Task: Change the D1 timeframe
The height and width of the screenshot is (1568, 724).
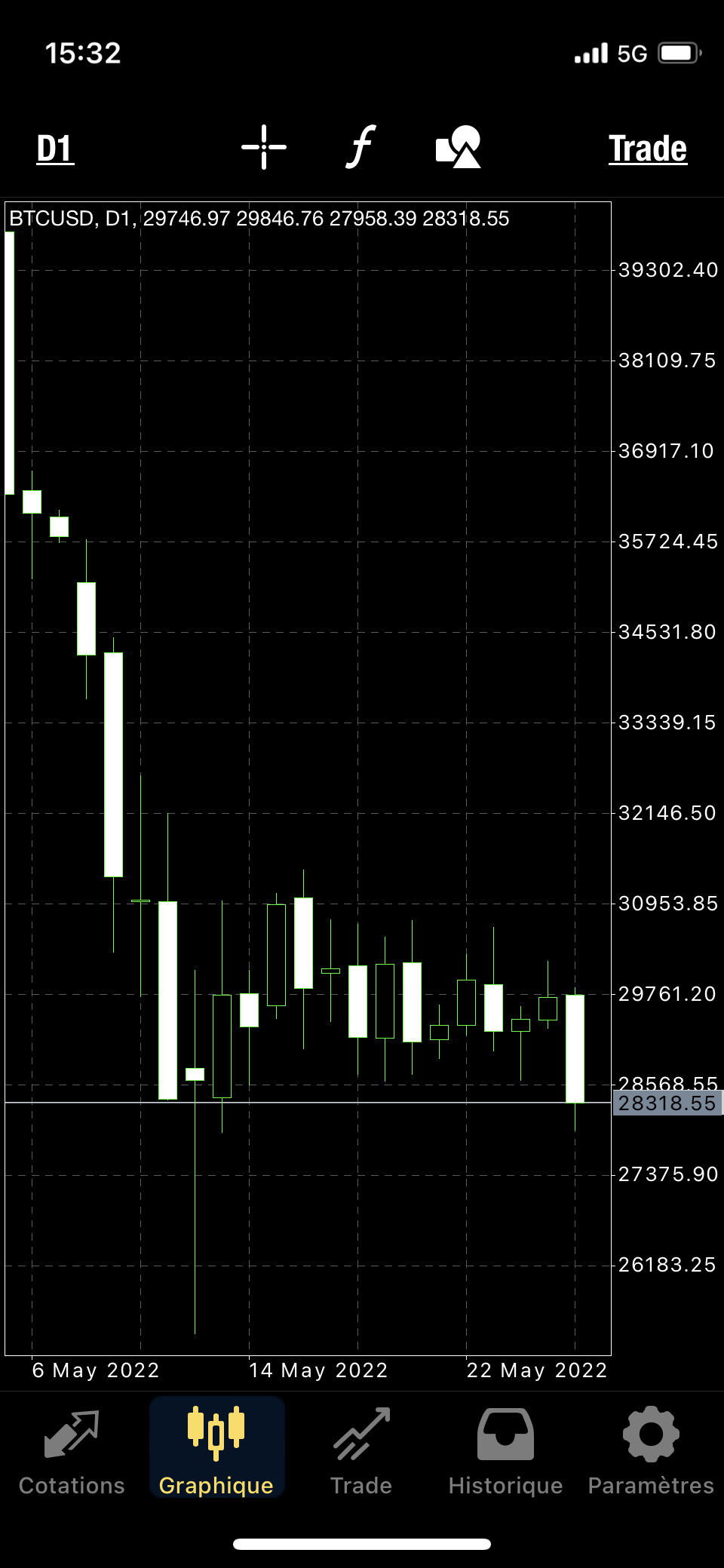Action: (x=55, y=149)
